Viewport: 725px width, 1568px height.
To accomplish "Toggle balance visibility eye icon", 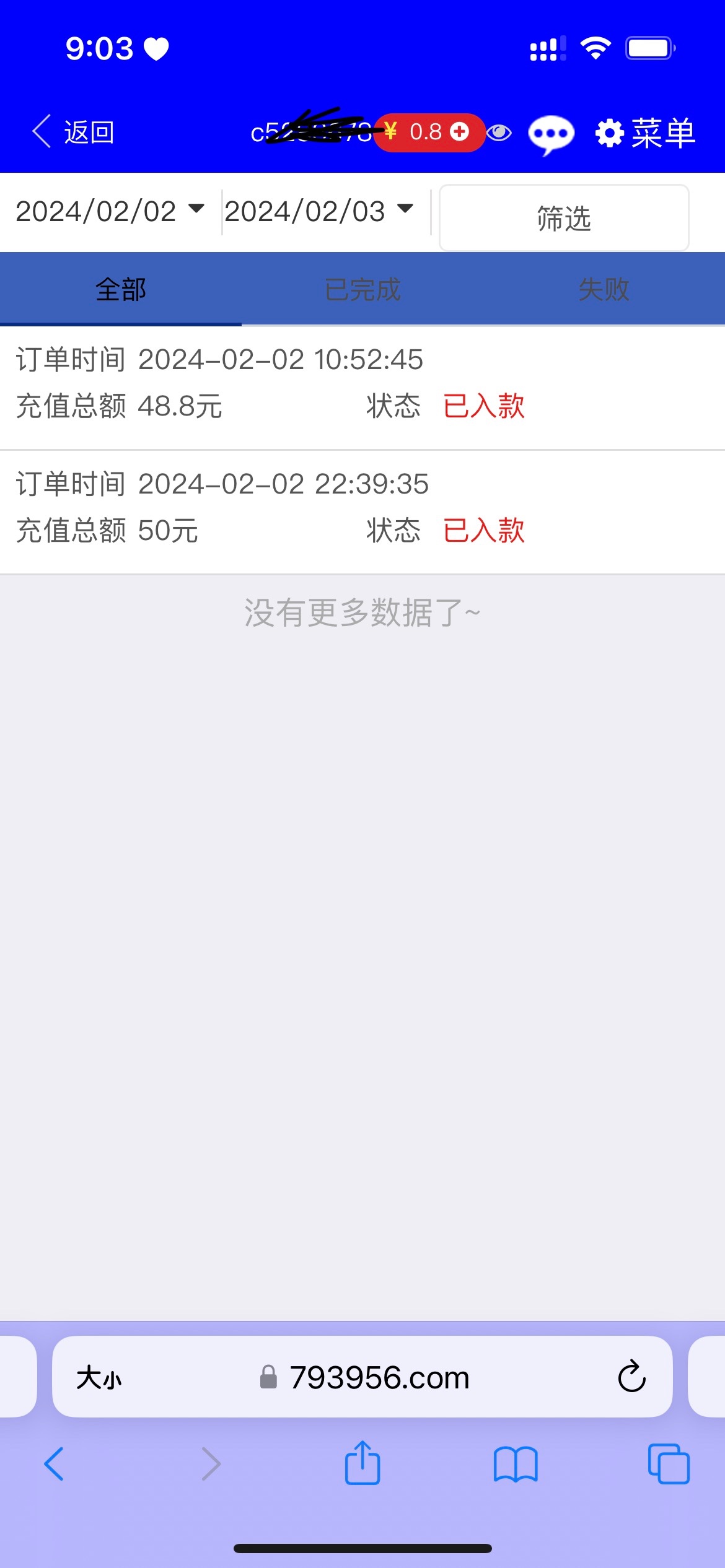I will (x=499, y=133).
